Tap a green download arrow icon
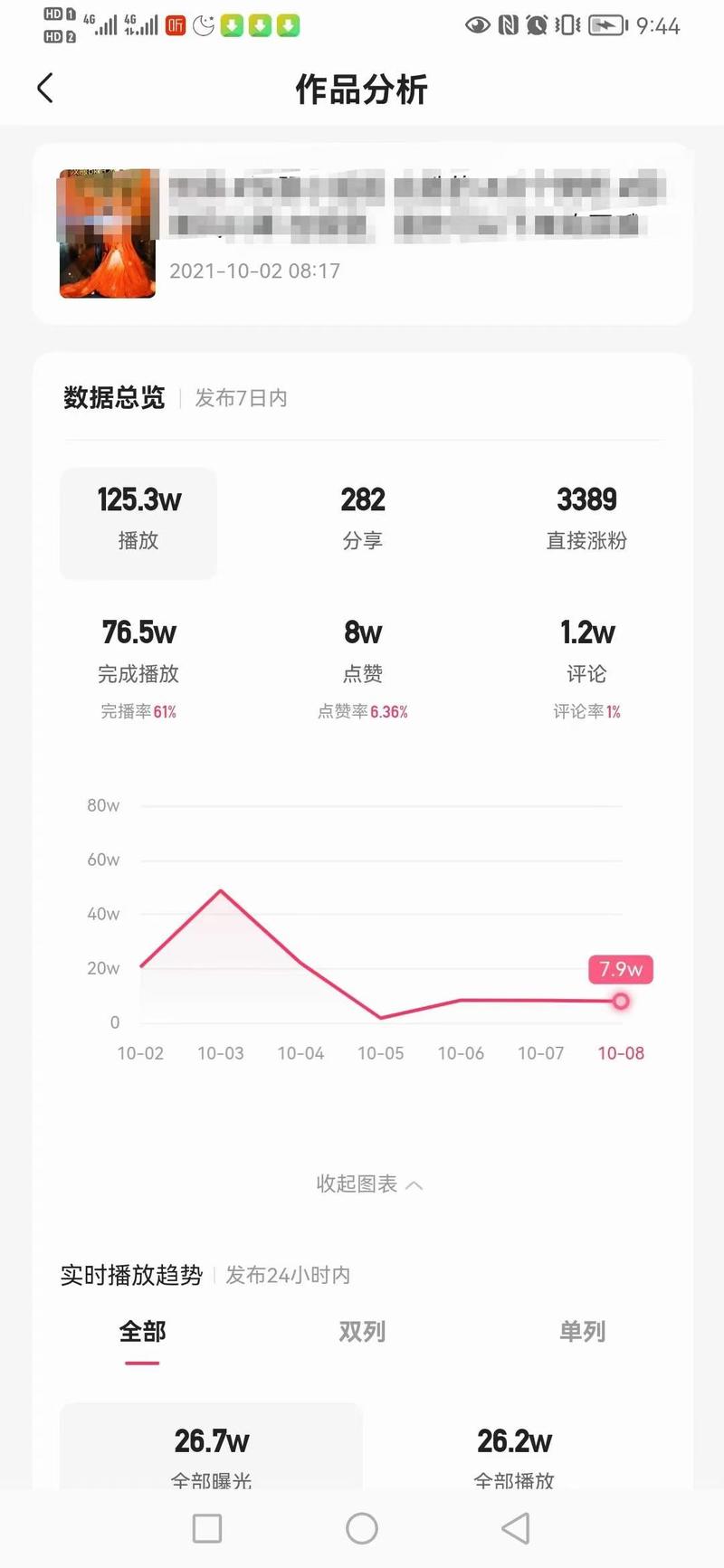The height and width of the screenshot is (1568, 724). (x=231, y=26)
